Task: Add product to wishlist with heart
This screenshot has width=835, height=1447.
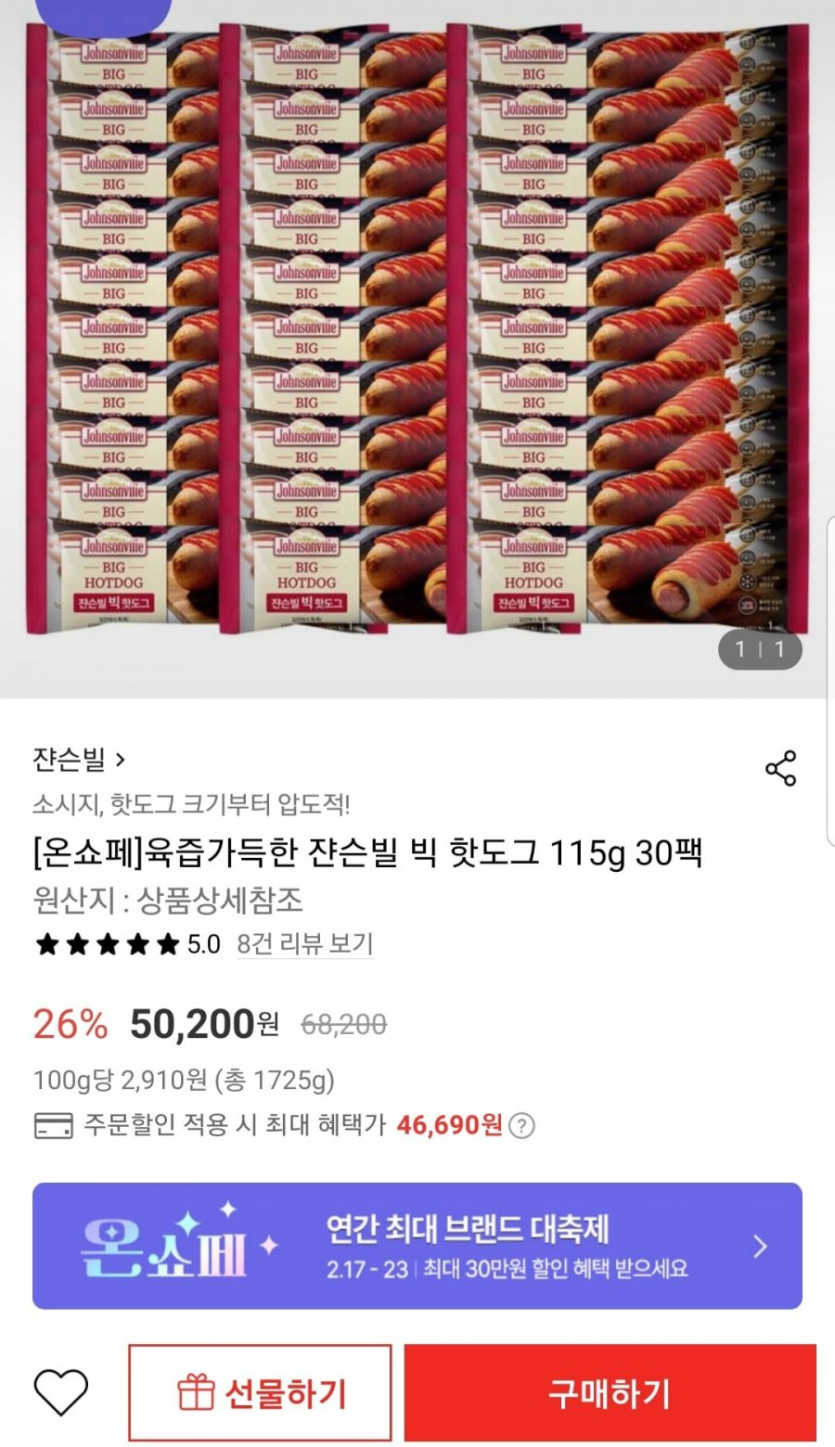Action: pos(62,1392)
